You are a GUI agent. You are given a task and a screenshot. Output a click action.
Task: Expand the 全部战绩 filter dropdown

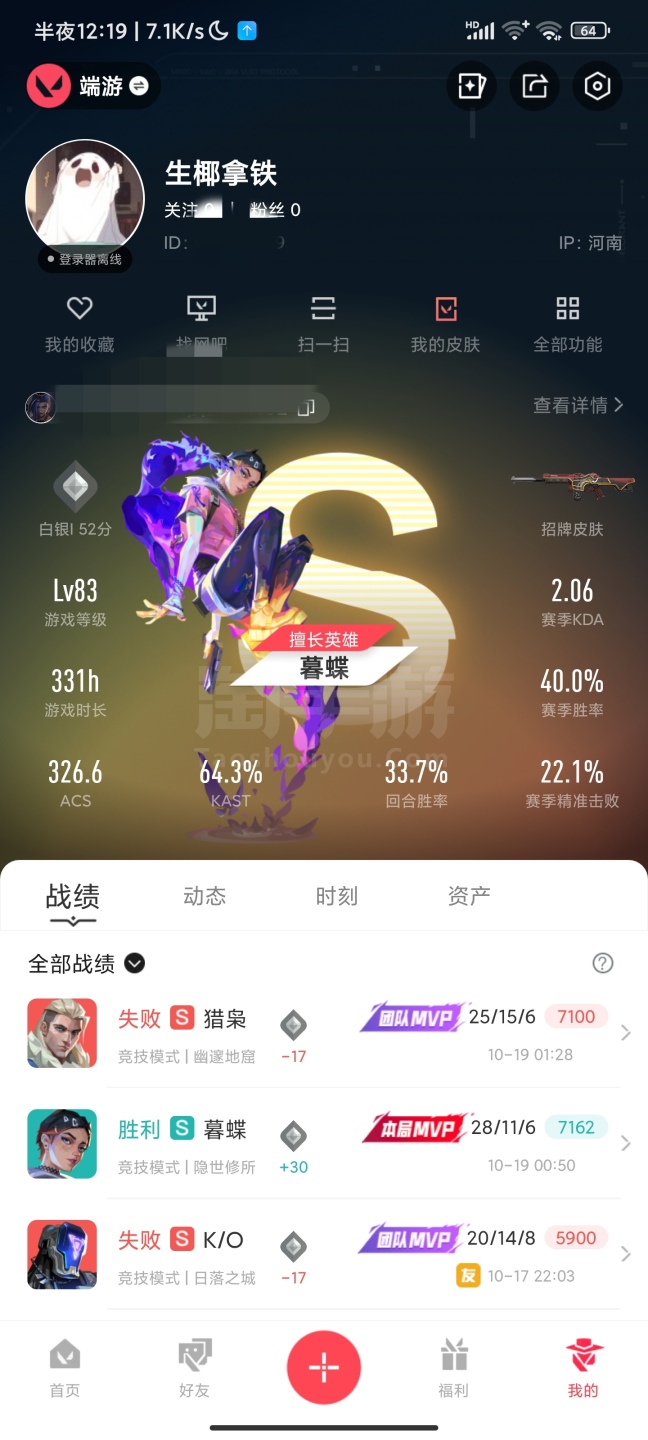click(87, 964)
